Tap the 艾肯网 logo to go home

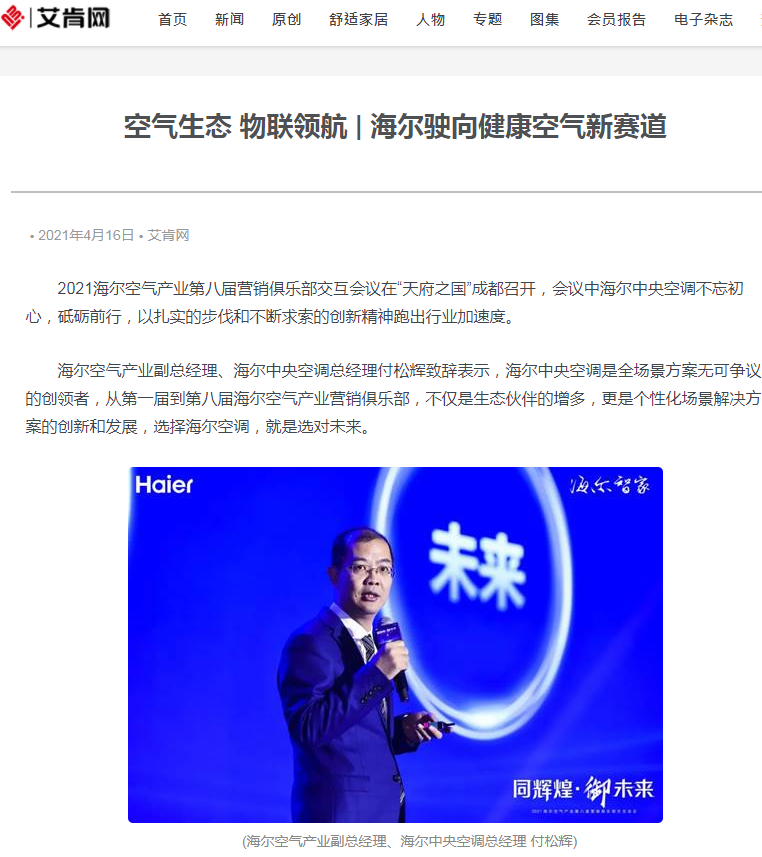[56, 17]
